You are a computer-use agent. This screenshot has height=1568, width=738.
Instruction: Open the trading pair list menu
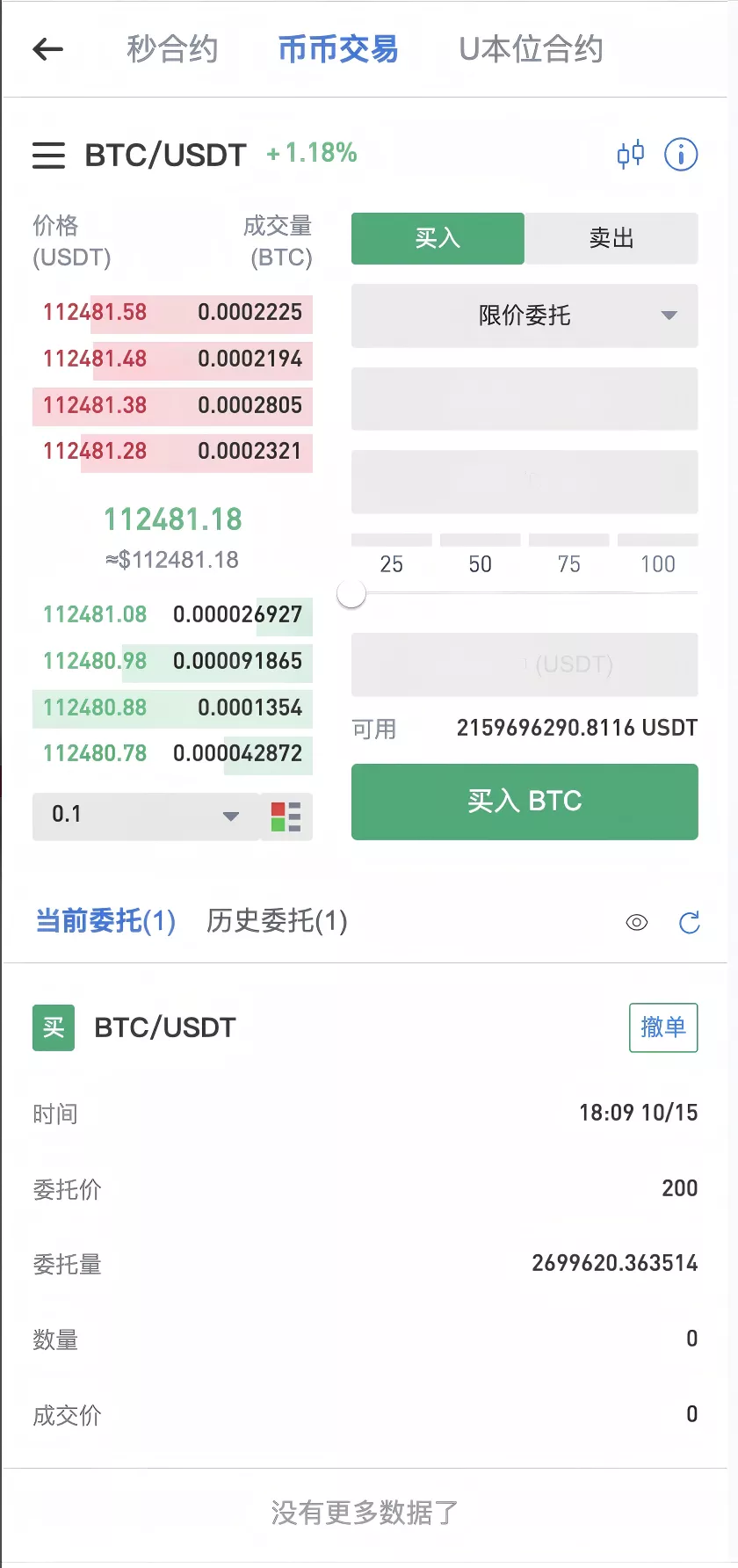pyautogui.click(x=48, y=156)
